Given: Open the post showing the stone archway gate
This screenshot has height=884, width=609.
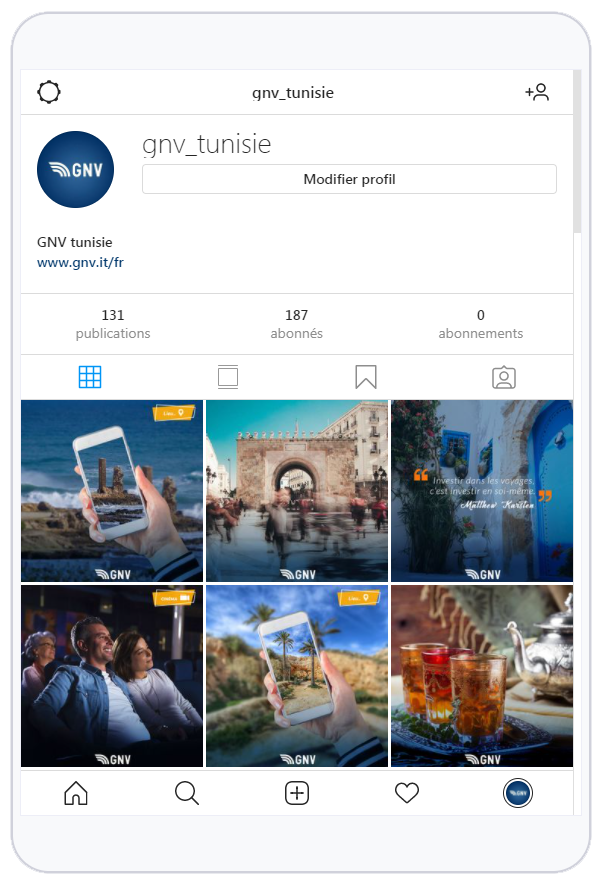Looking at the screenshot, I should 296,490.
